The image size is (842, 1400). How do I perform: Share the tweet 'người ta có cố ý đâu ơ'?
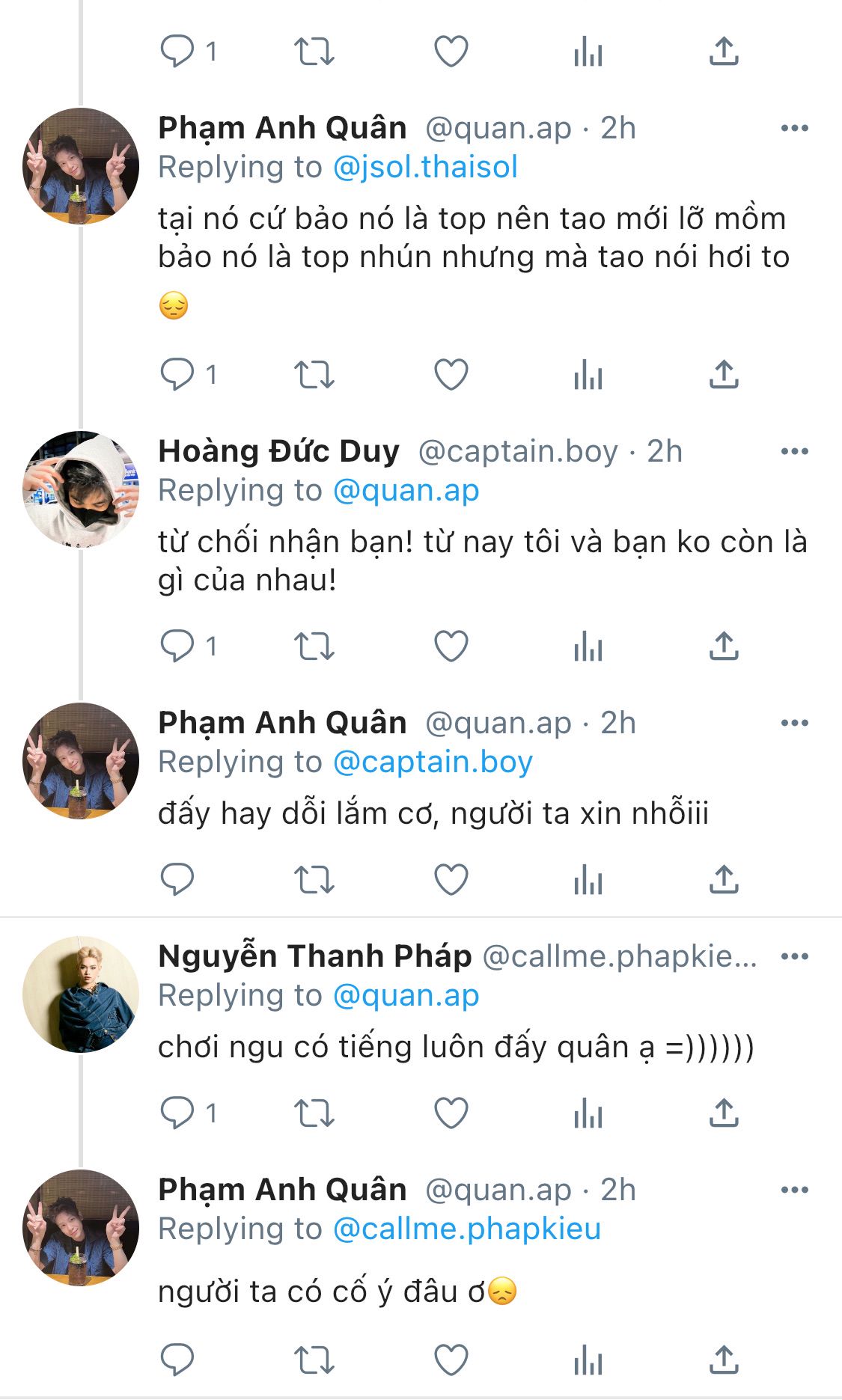coord(724,1360)
